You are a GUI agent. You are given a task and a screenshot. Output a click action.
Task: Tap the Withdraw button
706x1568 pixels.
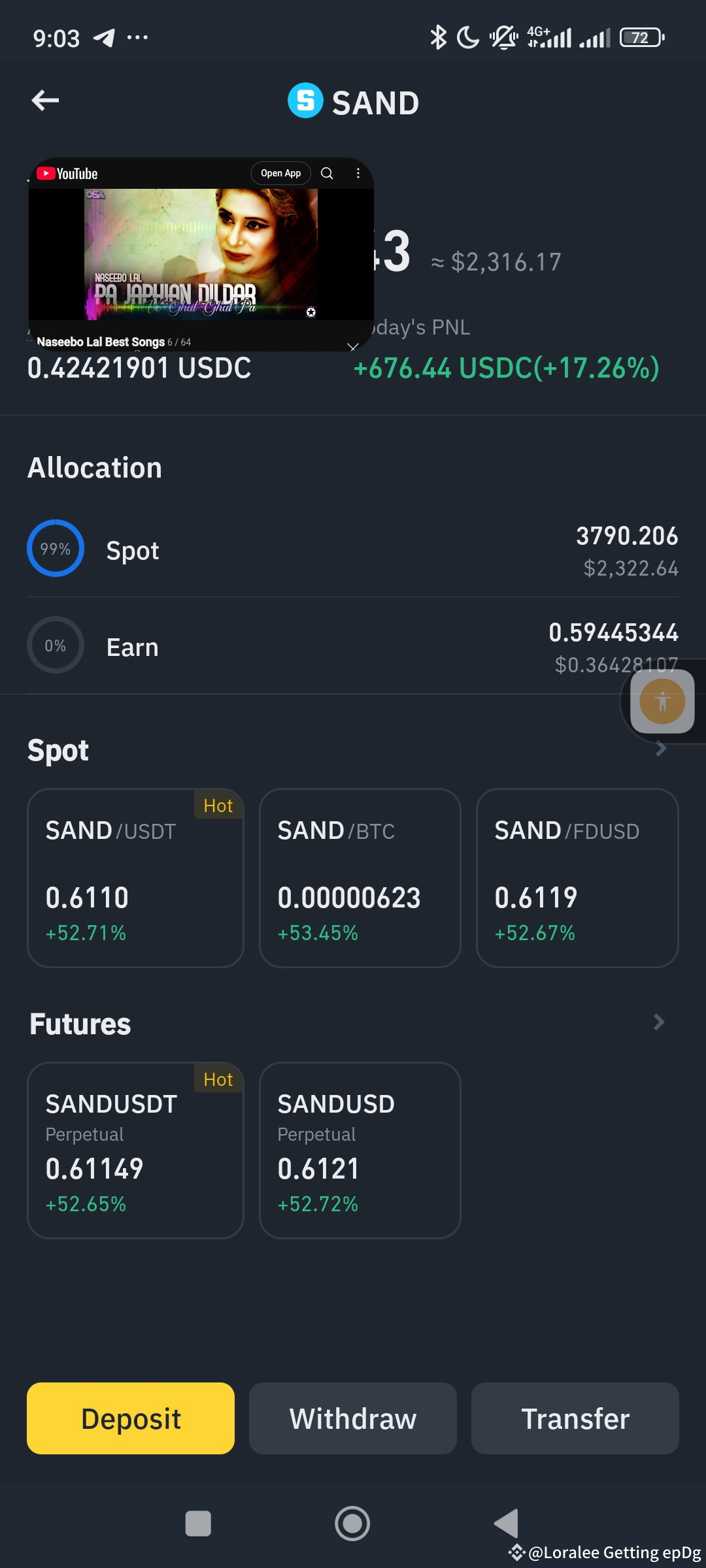(x=352, y=1418)
